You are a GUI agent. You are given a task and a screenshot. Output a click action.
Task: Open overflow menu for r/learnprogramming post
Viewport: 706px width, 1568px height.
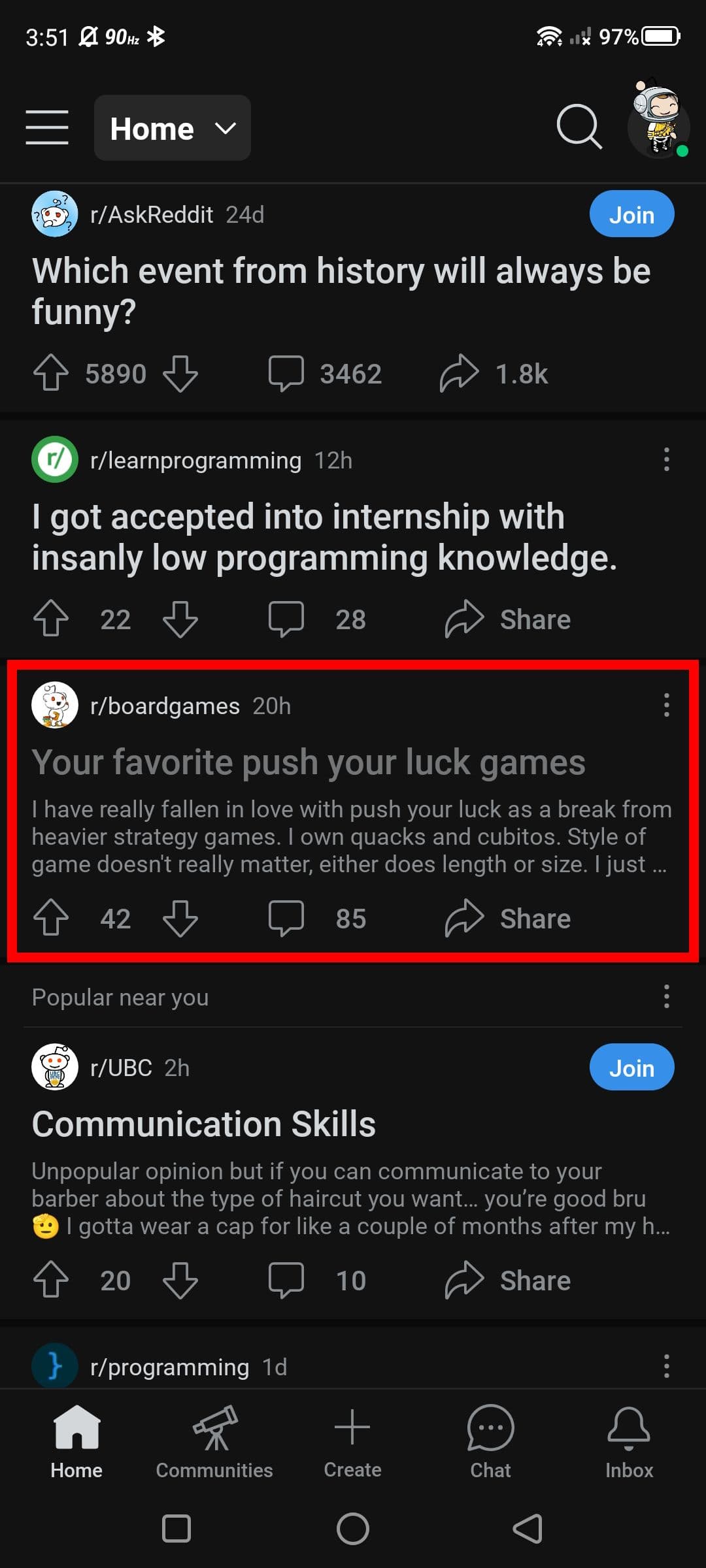666,460
